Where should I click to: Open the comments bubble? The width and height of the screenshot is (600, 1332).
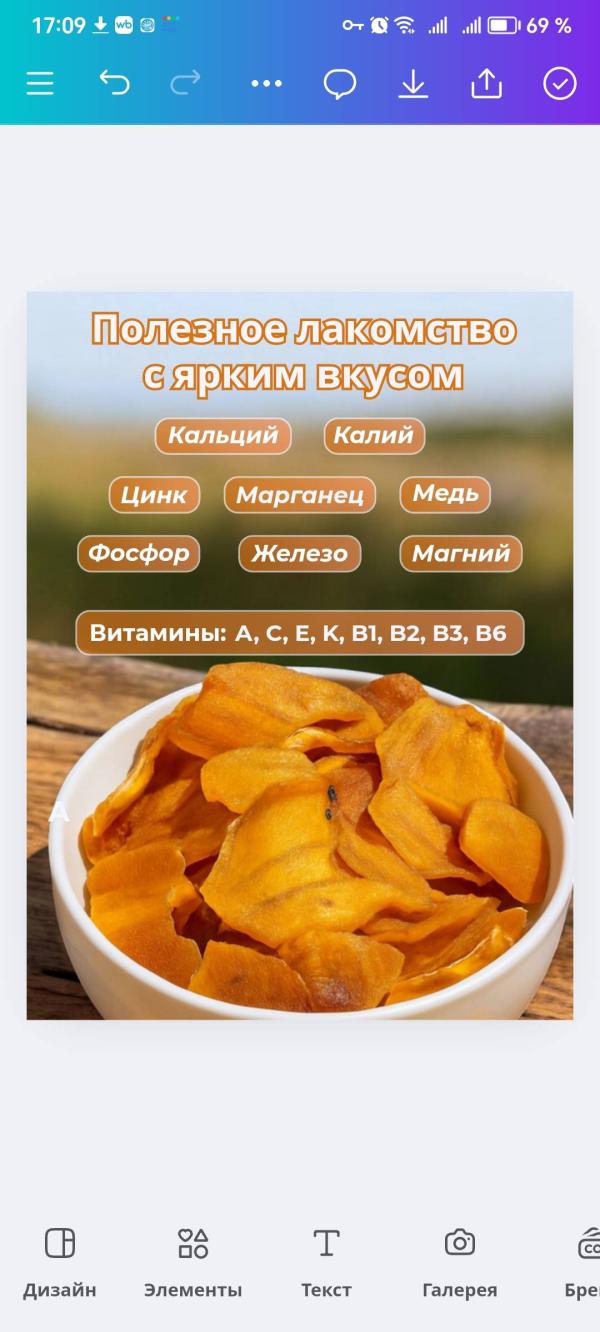tap(340, 84)
